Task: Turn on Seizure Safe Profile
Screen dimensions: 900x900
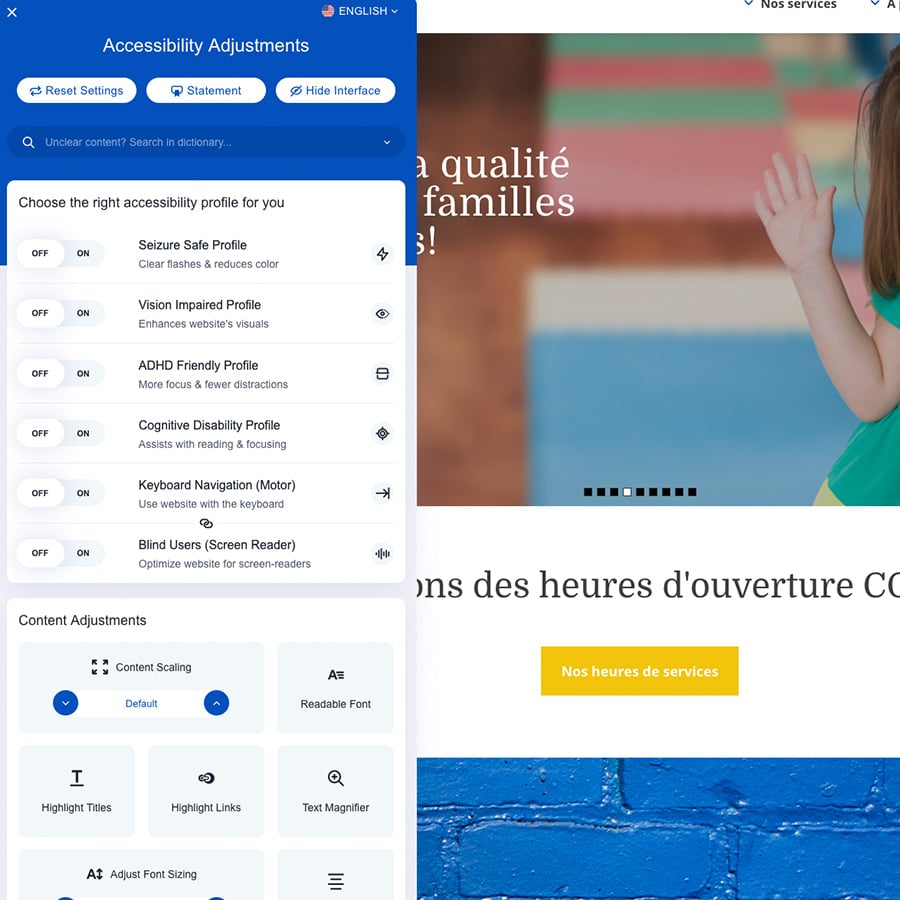Action: point(83,253)
